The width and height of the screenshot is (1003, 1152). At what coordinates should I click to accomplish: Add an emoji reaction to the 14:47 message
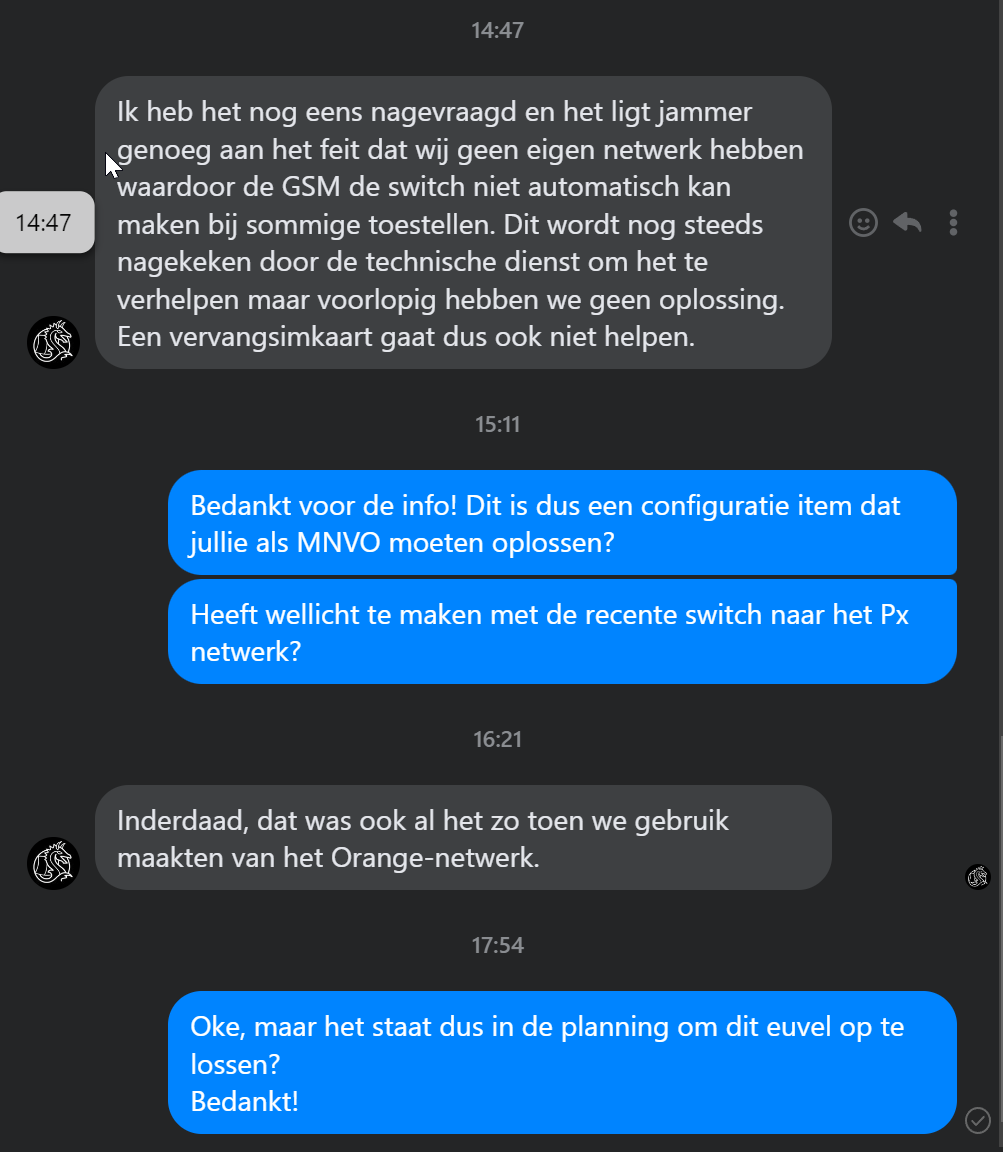point(863,222)
